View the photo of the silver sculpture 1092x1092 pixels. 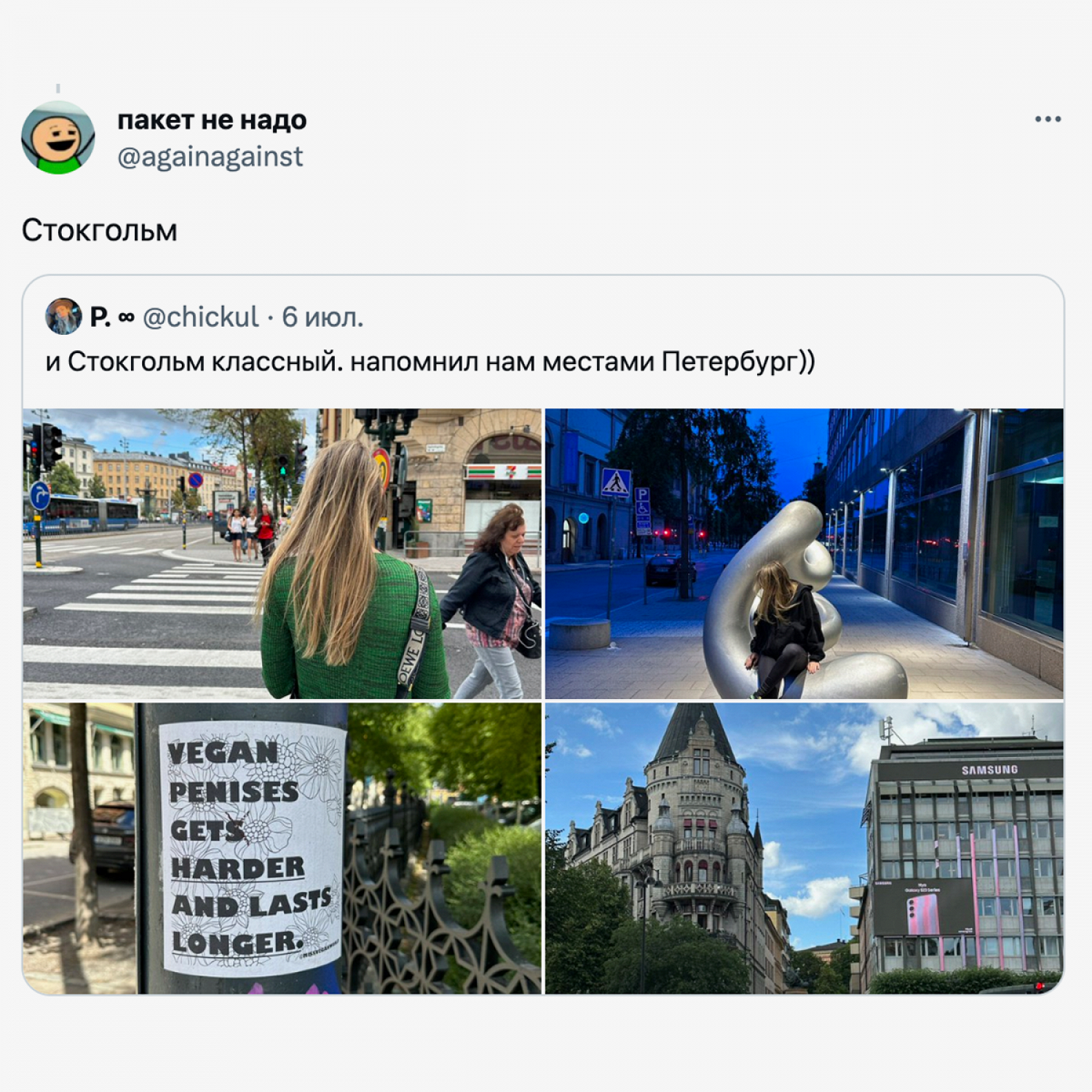tap(804, 554)
